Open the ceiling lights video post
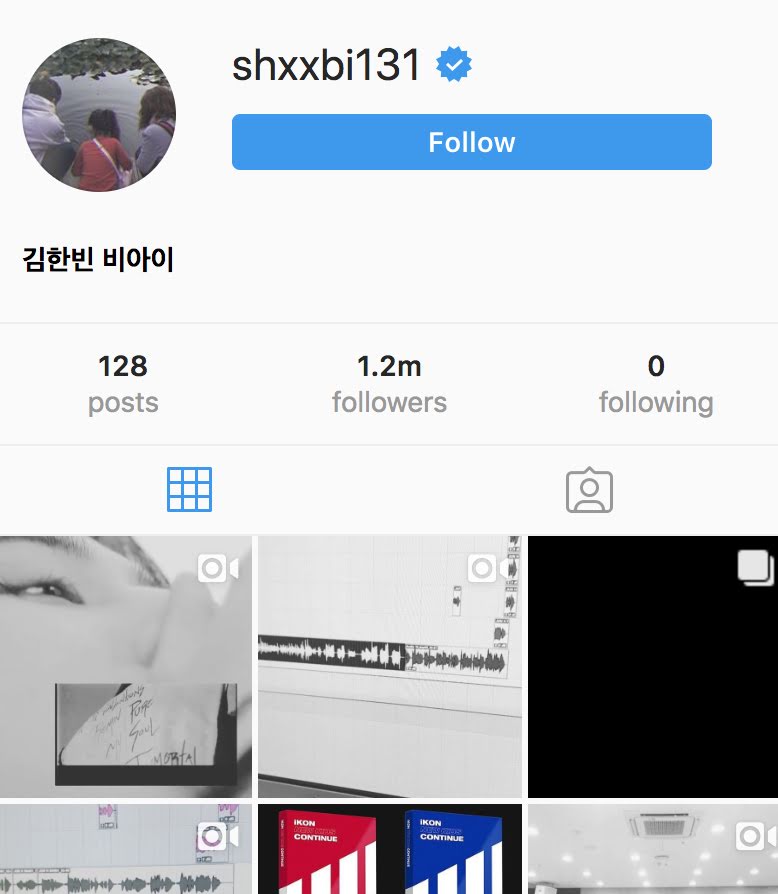The image size is (778, 894). click(x=653, y=849)
